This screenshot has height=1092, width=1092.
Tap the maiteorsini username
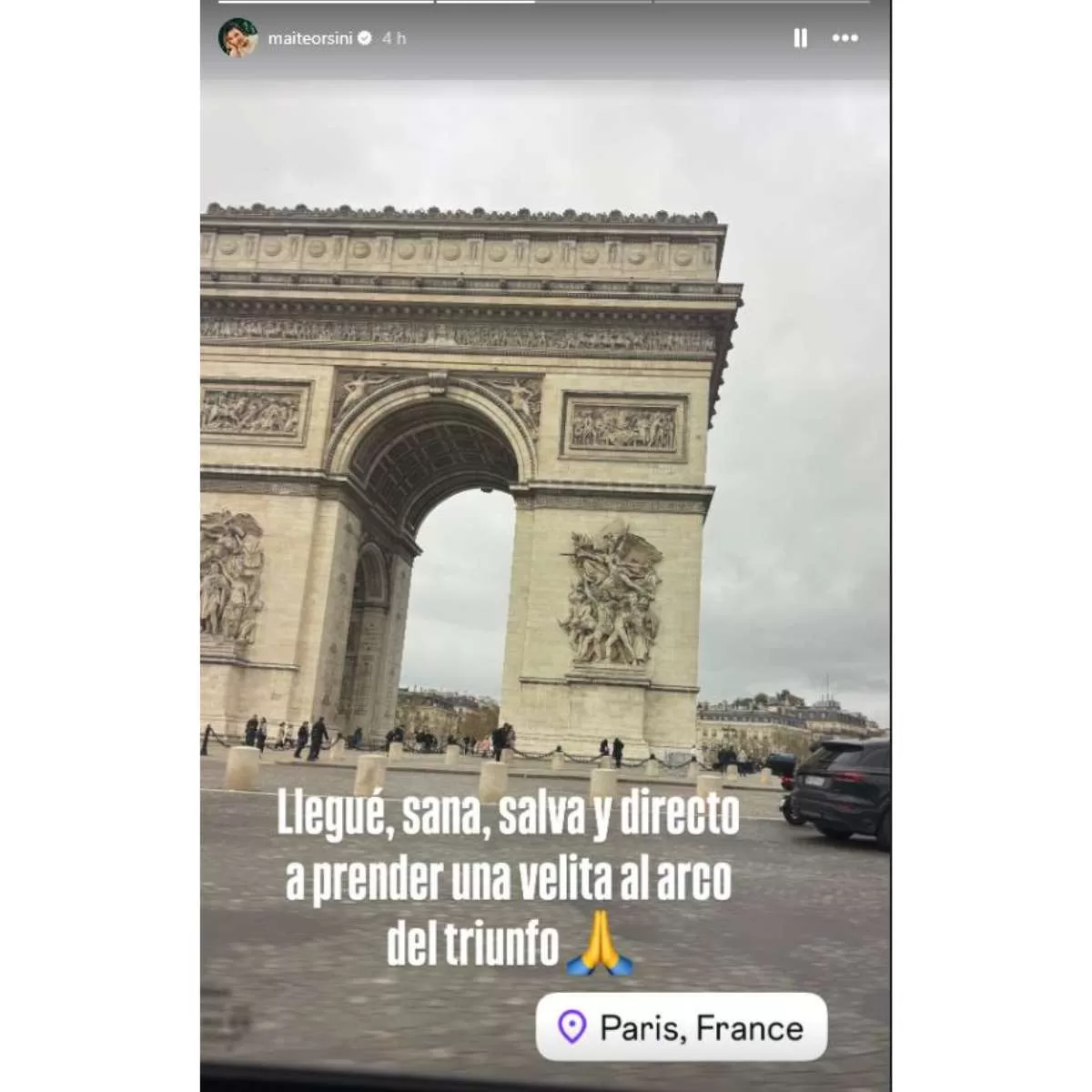[309, 38]
